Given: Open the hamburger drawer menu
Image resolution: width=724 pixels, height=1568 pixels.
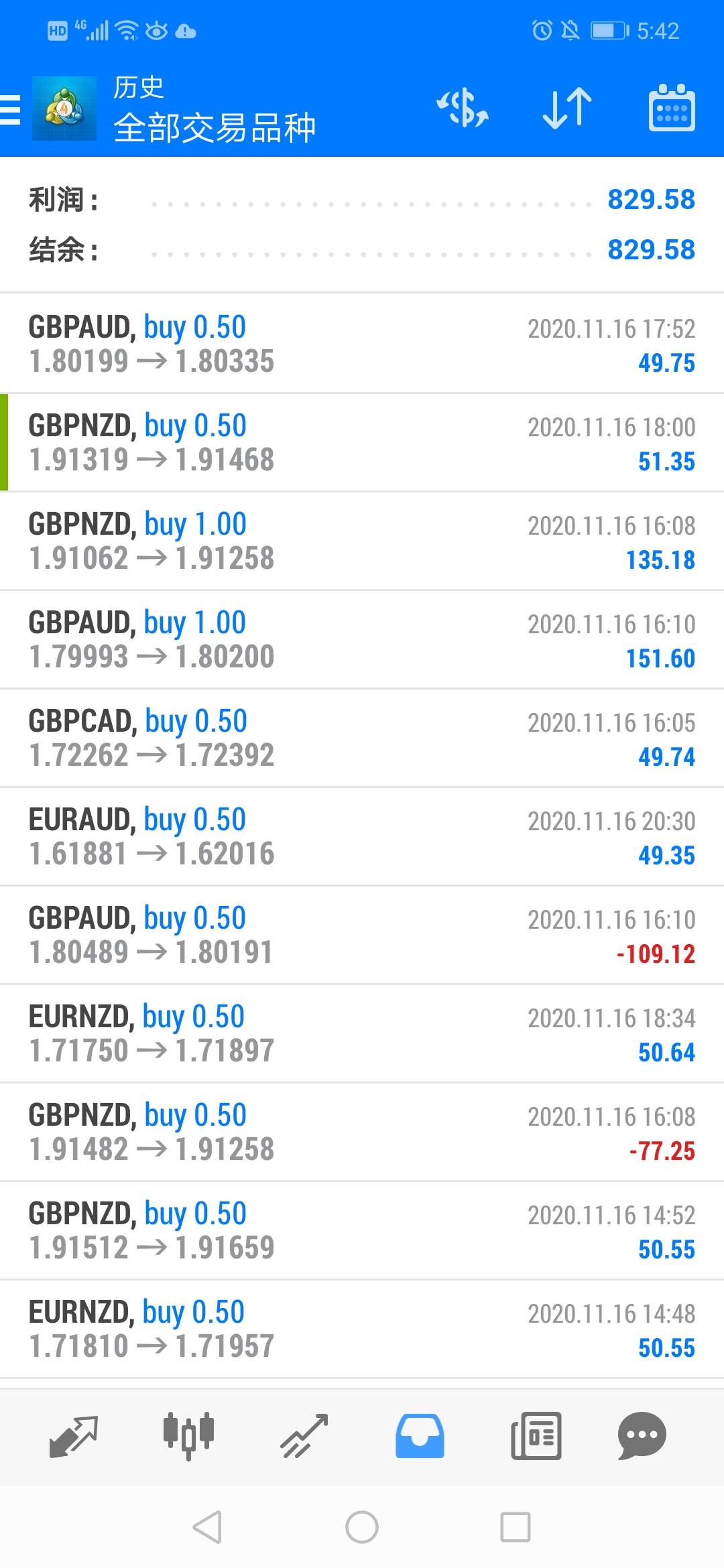Looking at the screenshot, I should point(11,109).
